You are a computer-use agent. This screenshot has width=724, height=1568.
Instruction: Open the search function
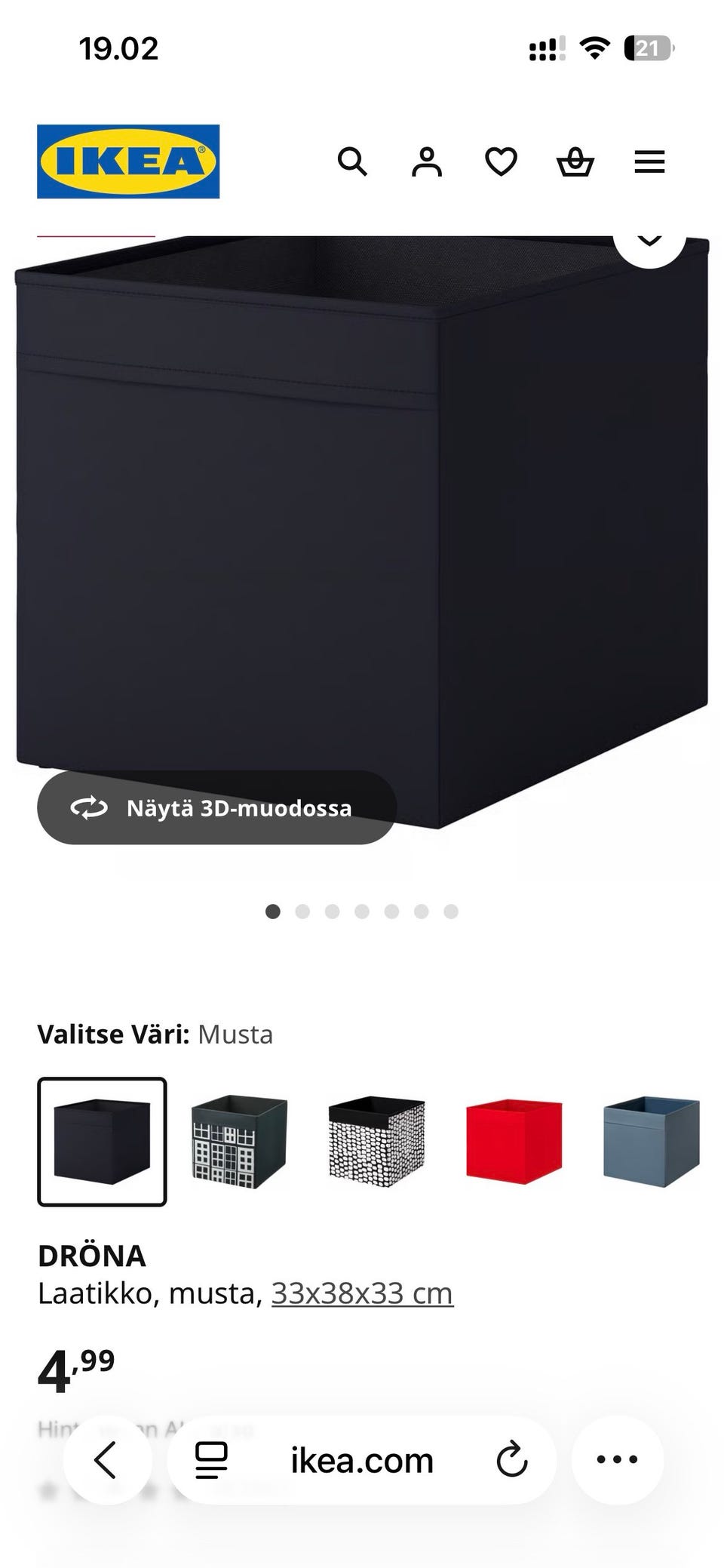coord(353,161)
